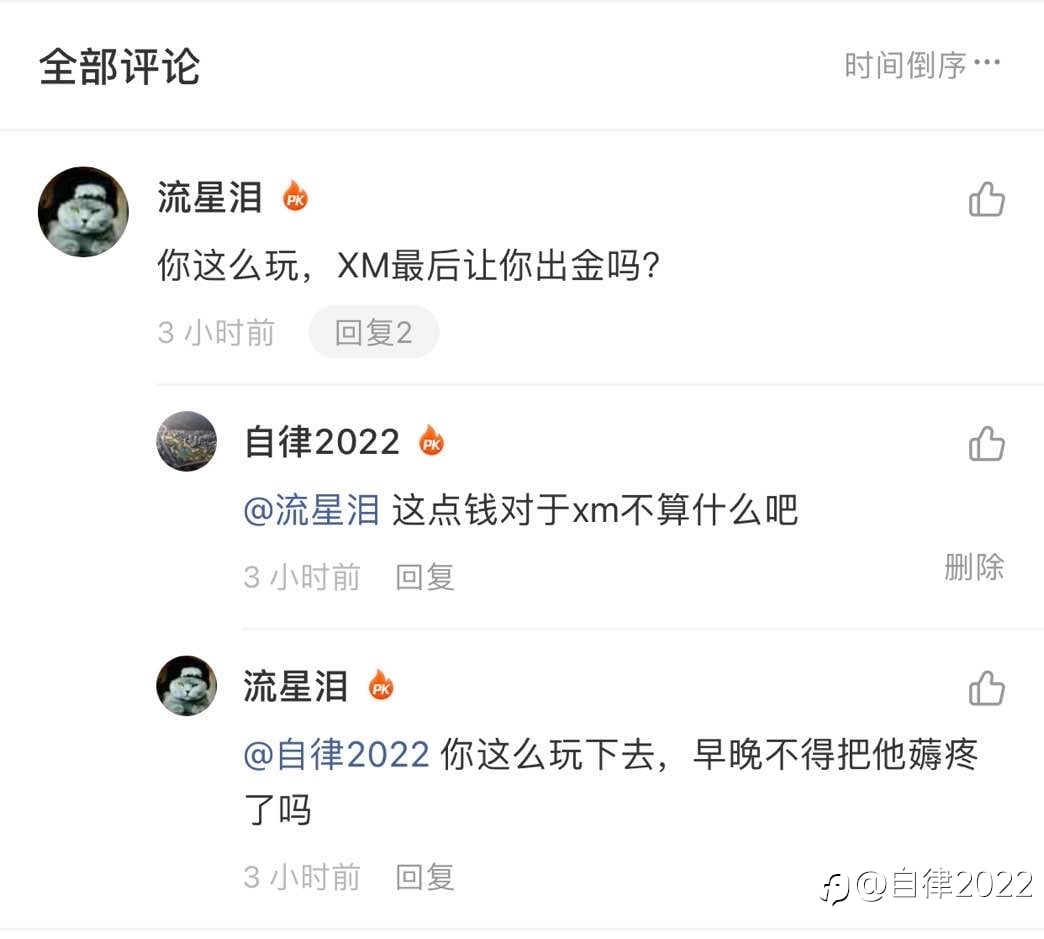Screen dimensions: 1044x939
Task: Open 流星泪's avatar on the top comment
Action: (x=83, y=212)
